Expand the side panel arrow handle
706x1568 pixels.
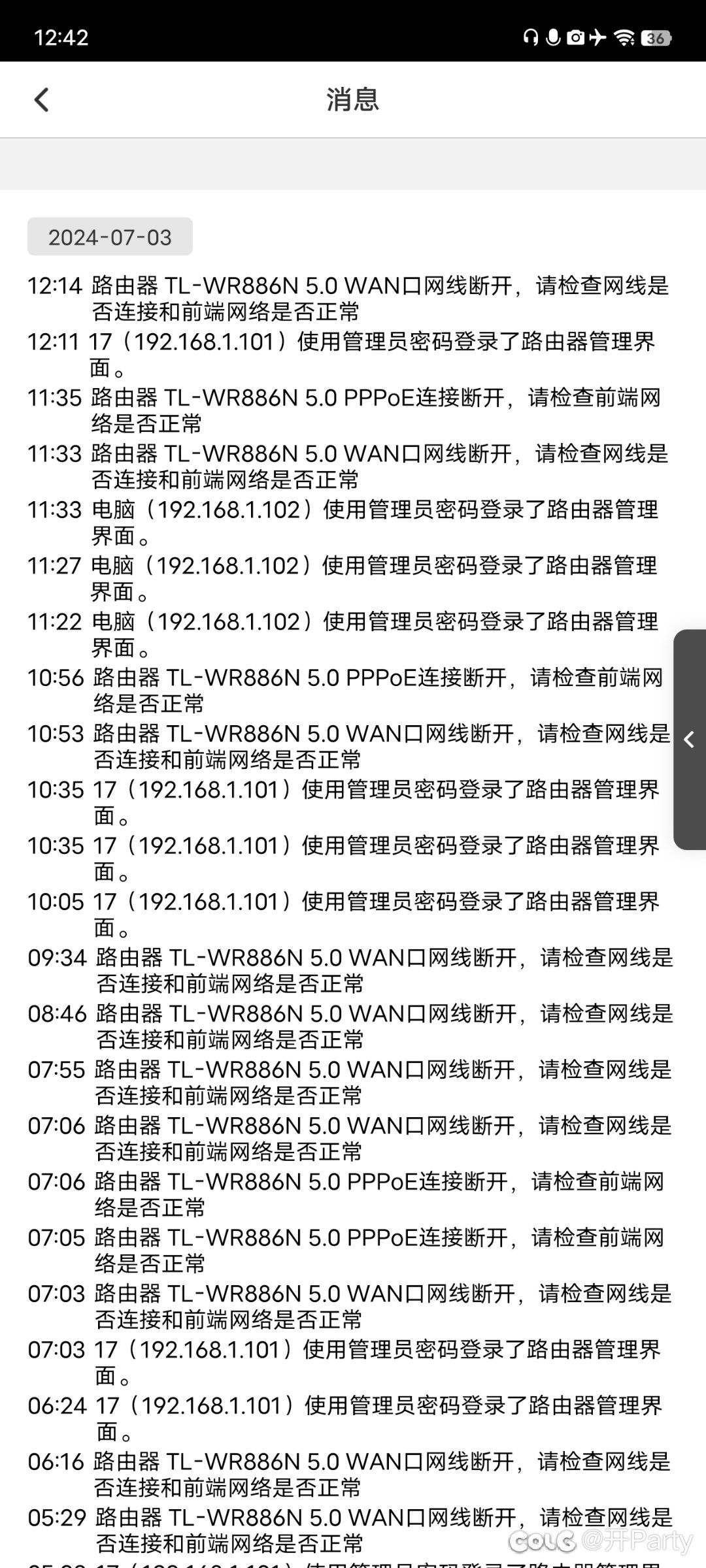coord(689,740)
